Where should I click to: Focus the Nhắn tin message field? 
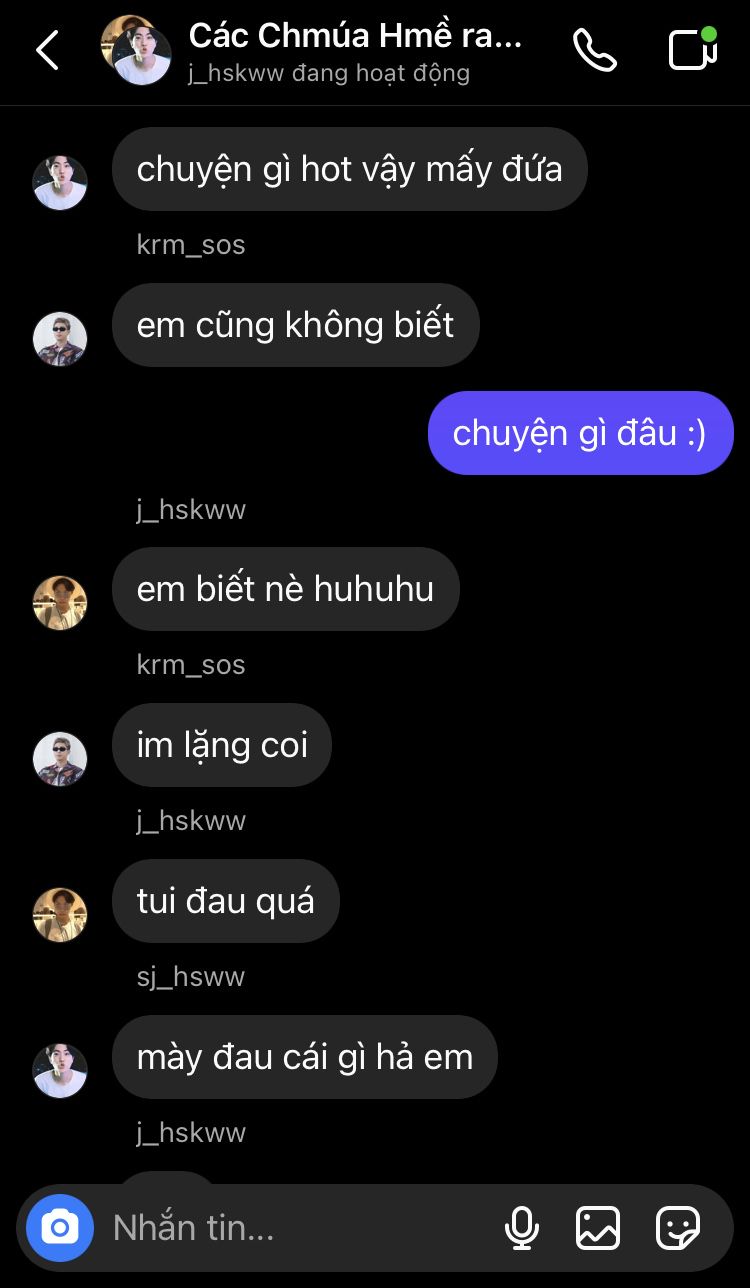[290, 1227]
